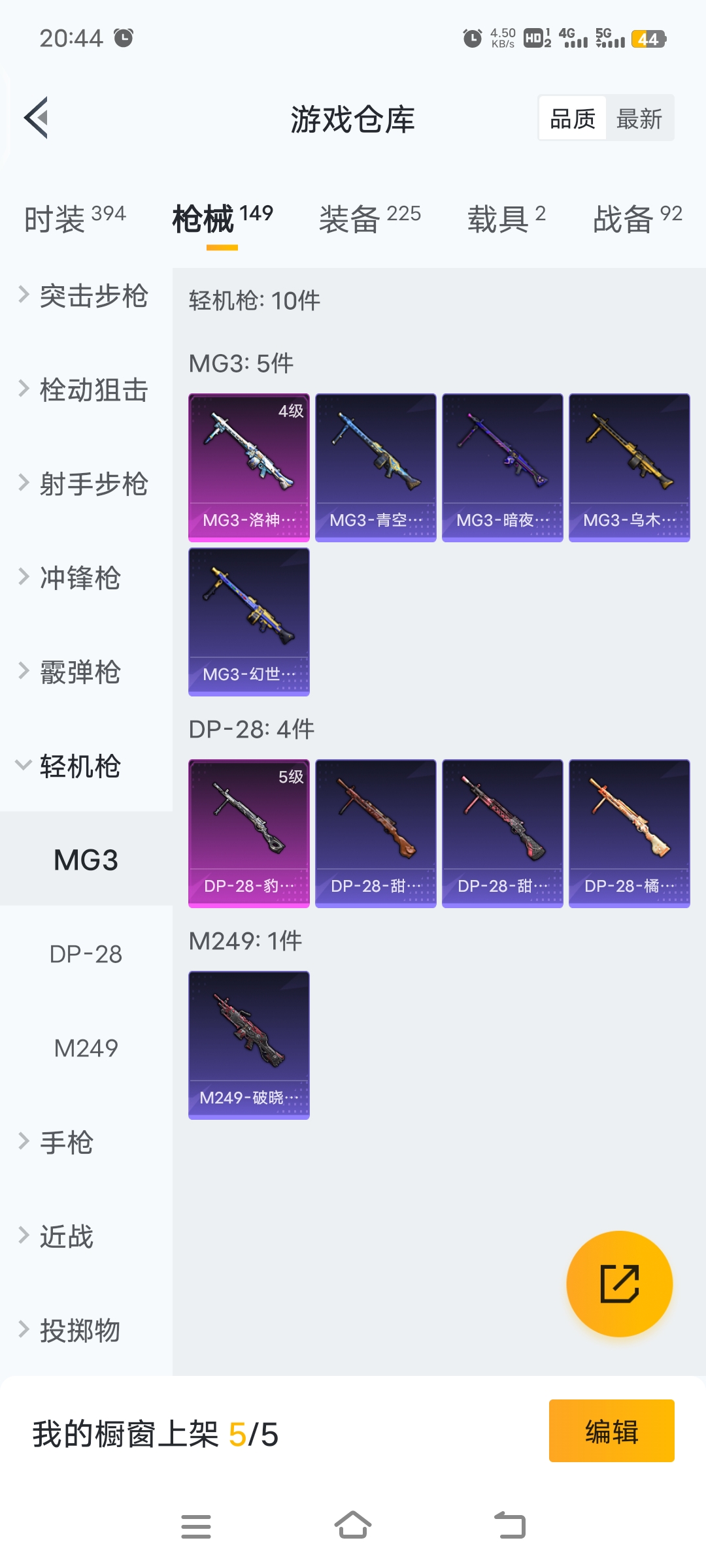Go to the system home screen
This screenshot has width=706, height=1568.
click(x=353, y=1526)
